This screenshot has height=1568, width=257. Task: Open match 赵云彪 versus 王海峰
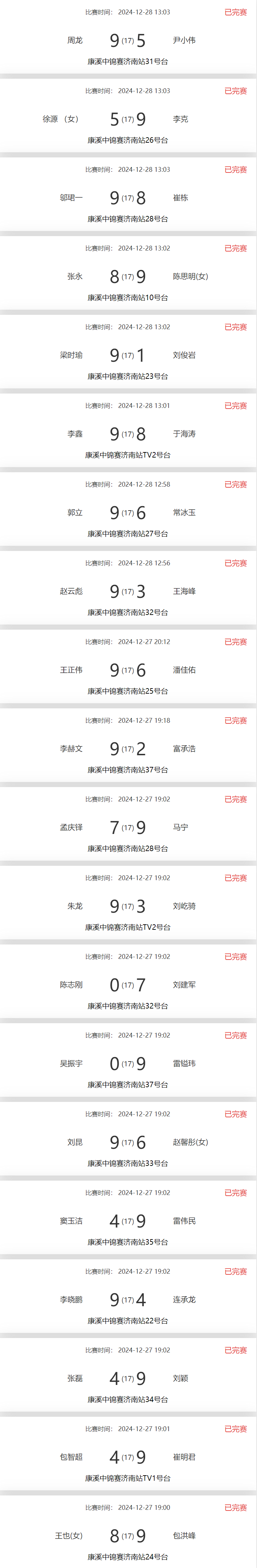pyautogui.click(x=128, y=591)
